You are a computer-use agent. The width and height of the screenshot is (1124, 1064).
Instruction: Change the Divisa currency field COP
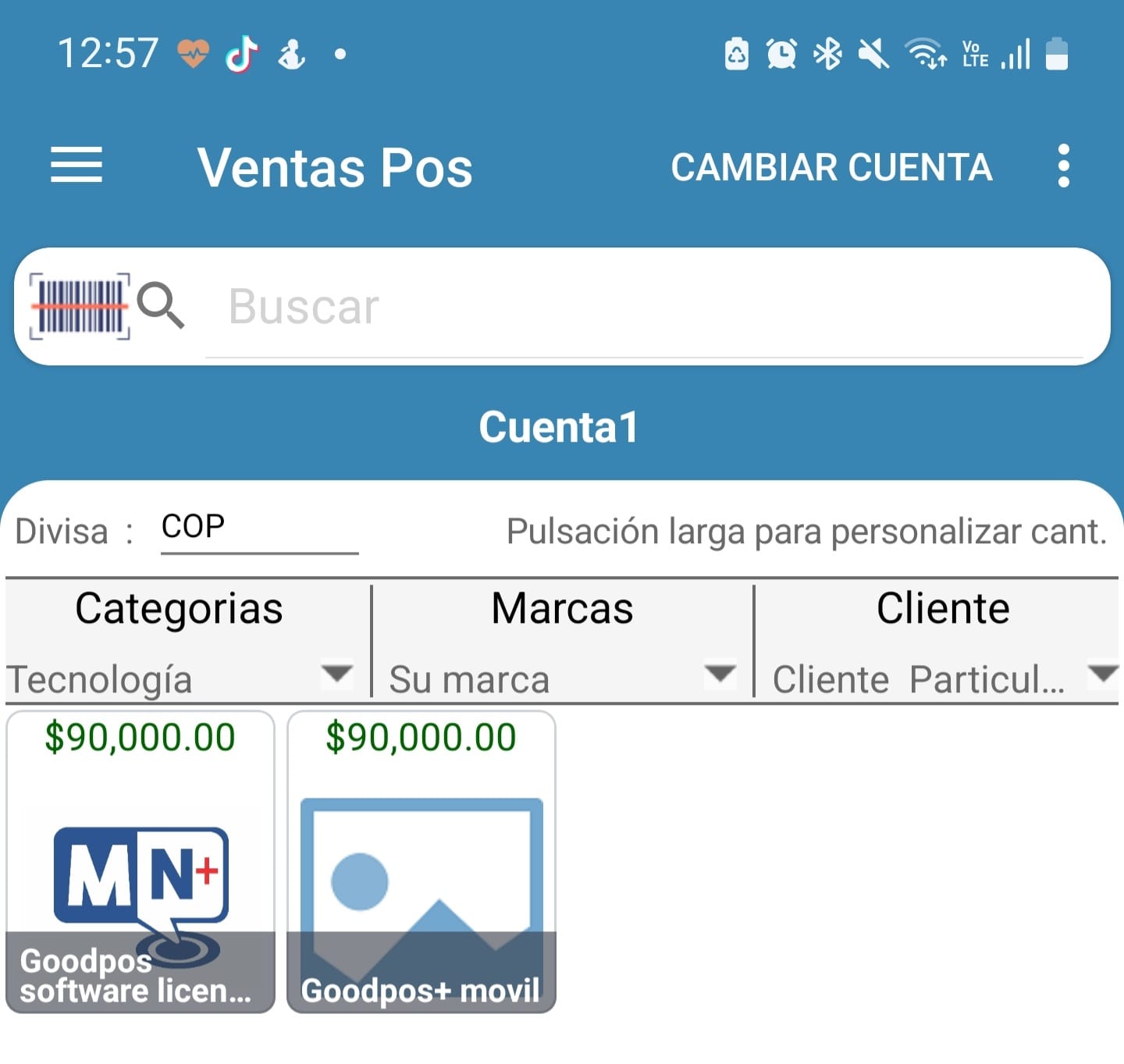pyautogui.click(x=258, y=528)
